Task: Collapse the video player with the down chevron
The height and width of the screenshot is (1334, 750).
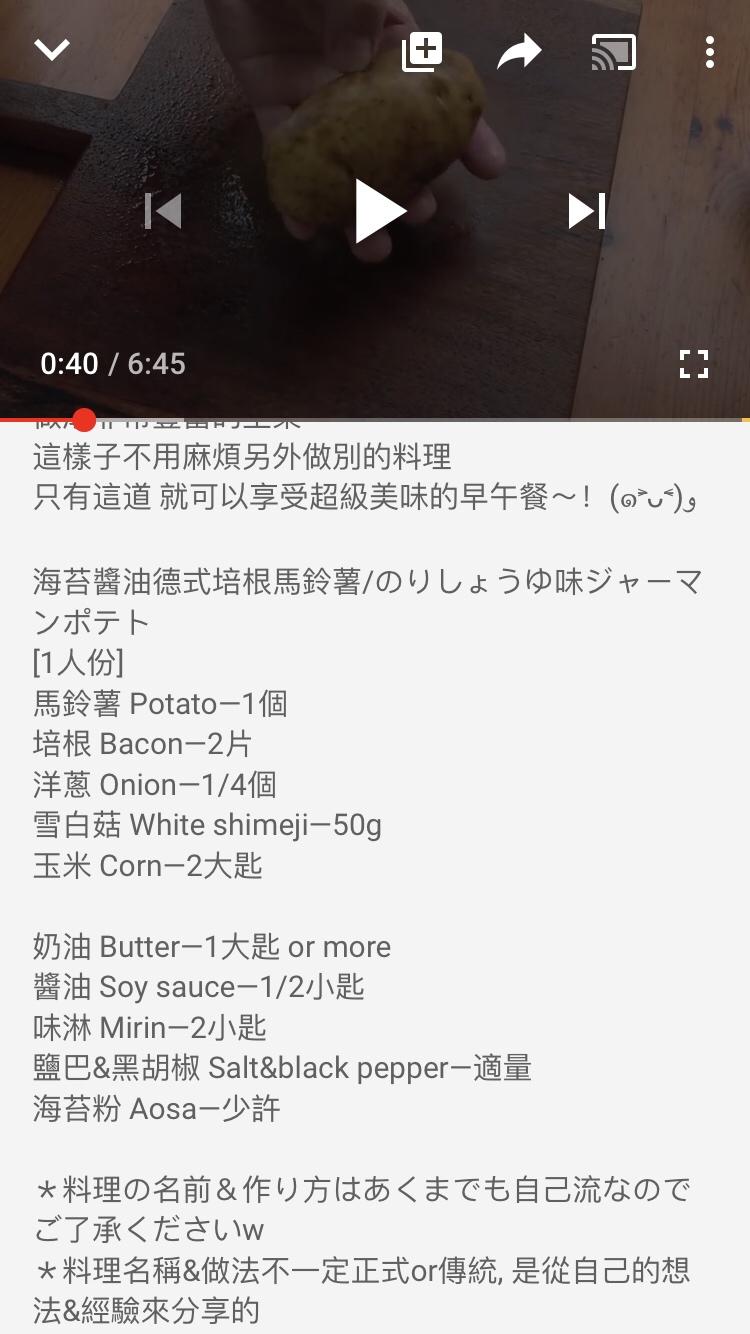Action: pyautogui.click(x=52, y=48)
